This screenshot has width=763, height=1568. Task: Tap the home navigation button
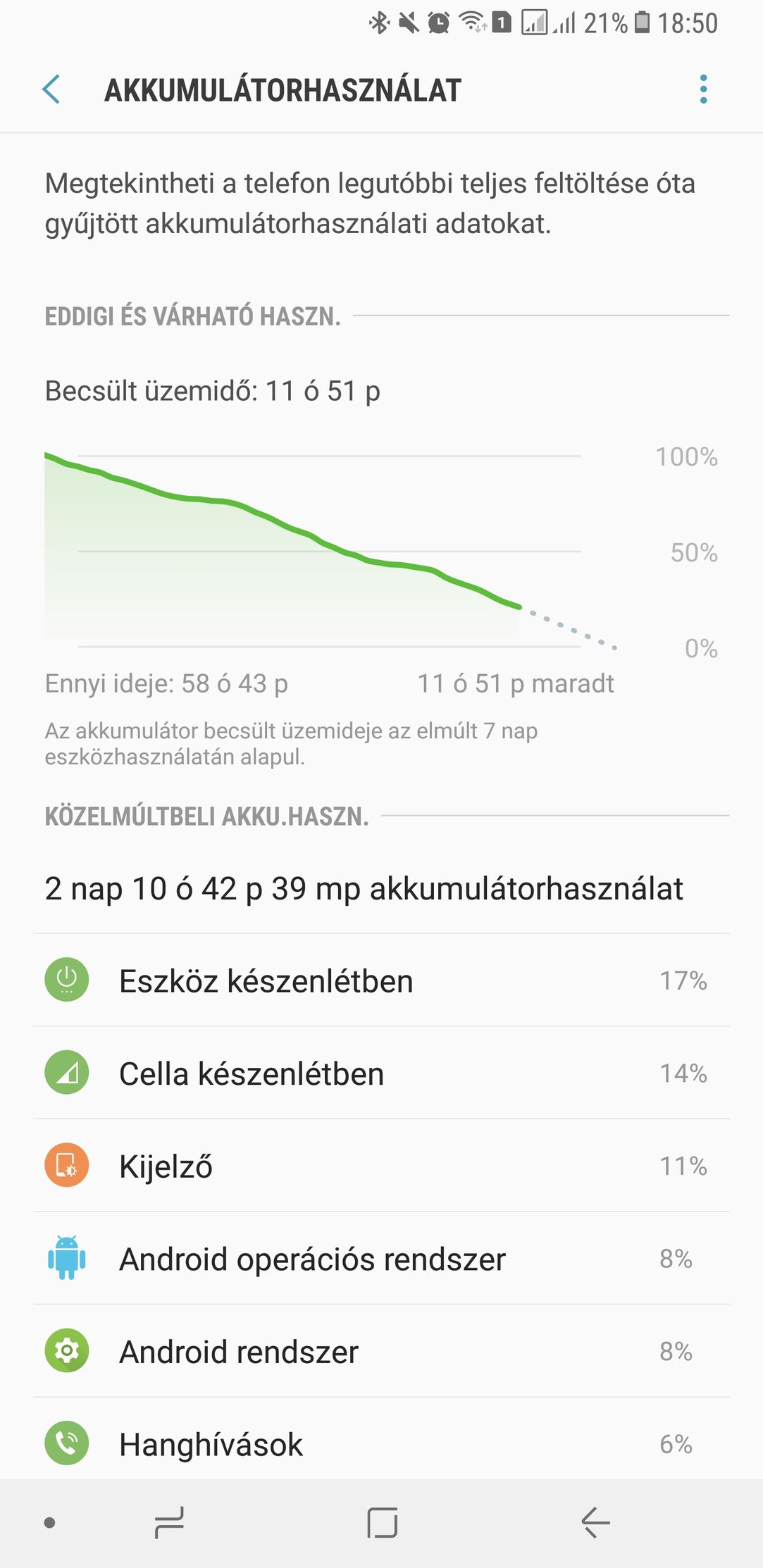382,1523
